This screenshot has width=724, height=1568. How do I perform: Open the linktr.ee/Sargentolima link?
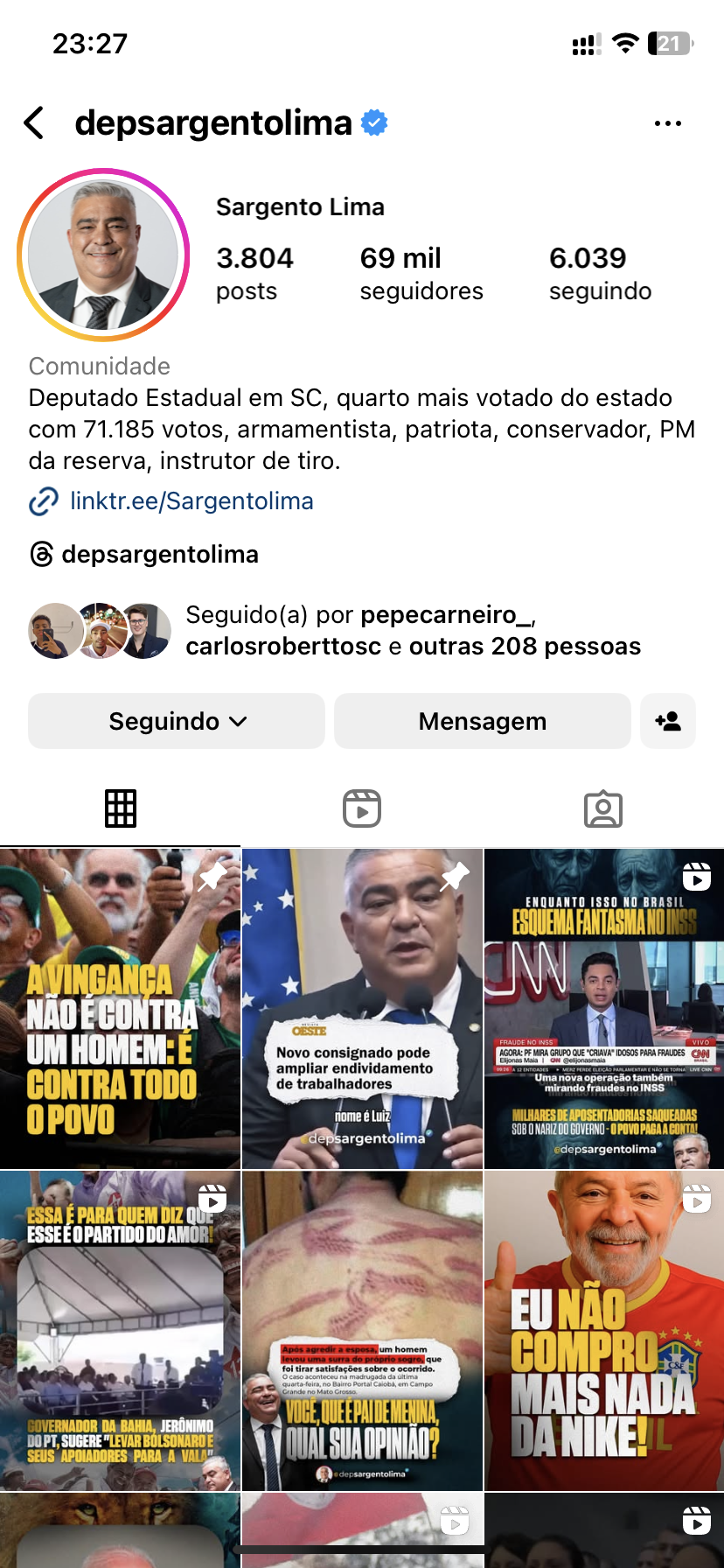pyautogui.click(x=191, y=501)
